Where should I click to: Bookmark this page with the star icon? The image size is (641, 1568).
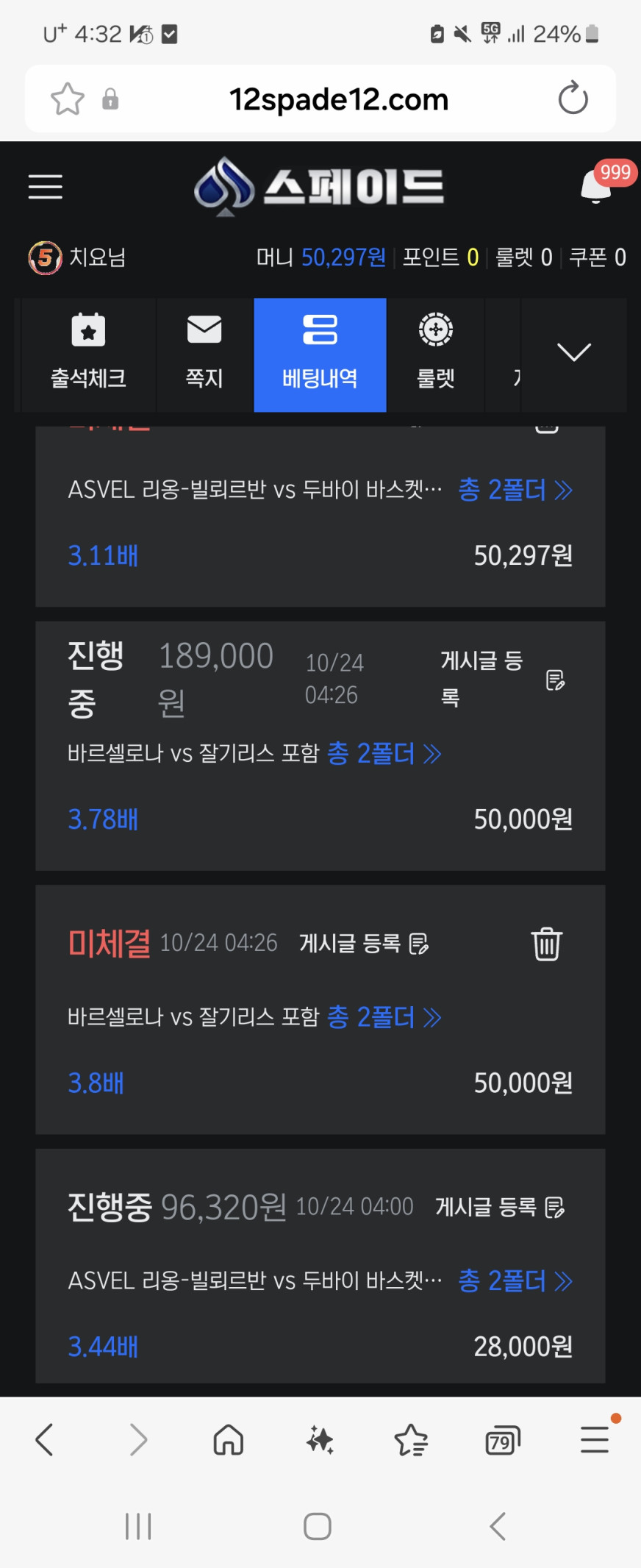pyautogui.click(x=68, y=99)
